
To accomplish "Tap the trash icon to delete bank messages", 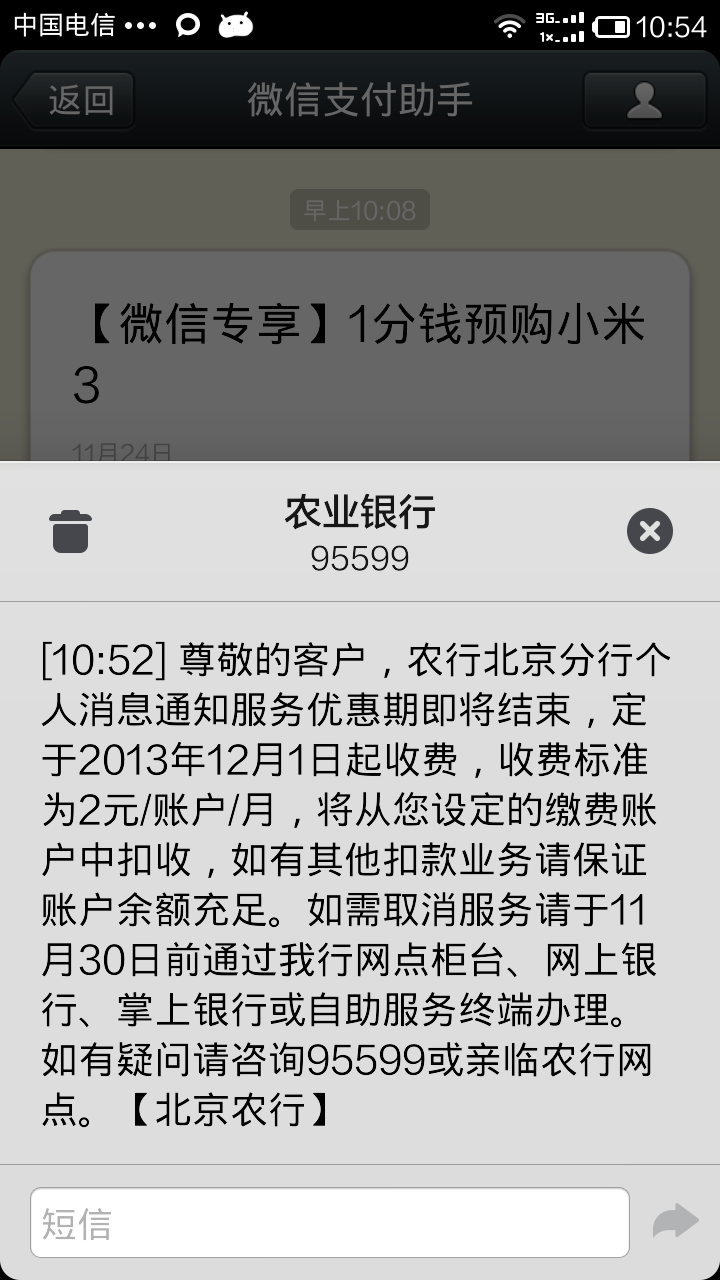I will [x=70, y=532].
